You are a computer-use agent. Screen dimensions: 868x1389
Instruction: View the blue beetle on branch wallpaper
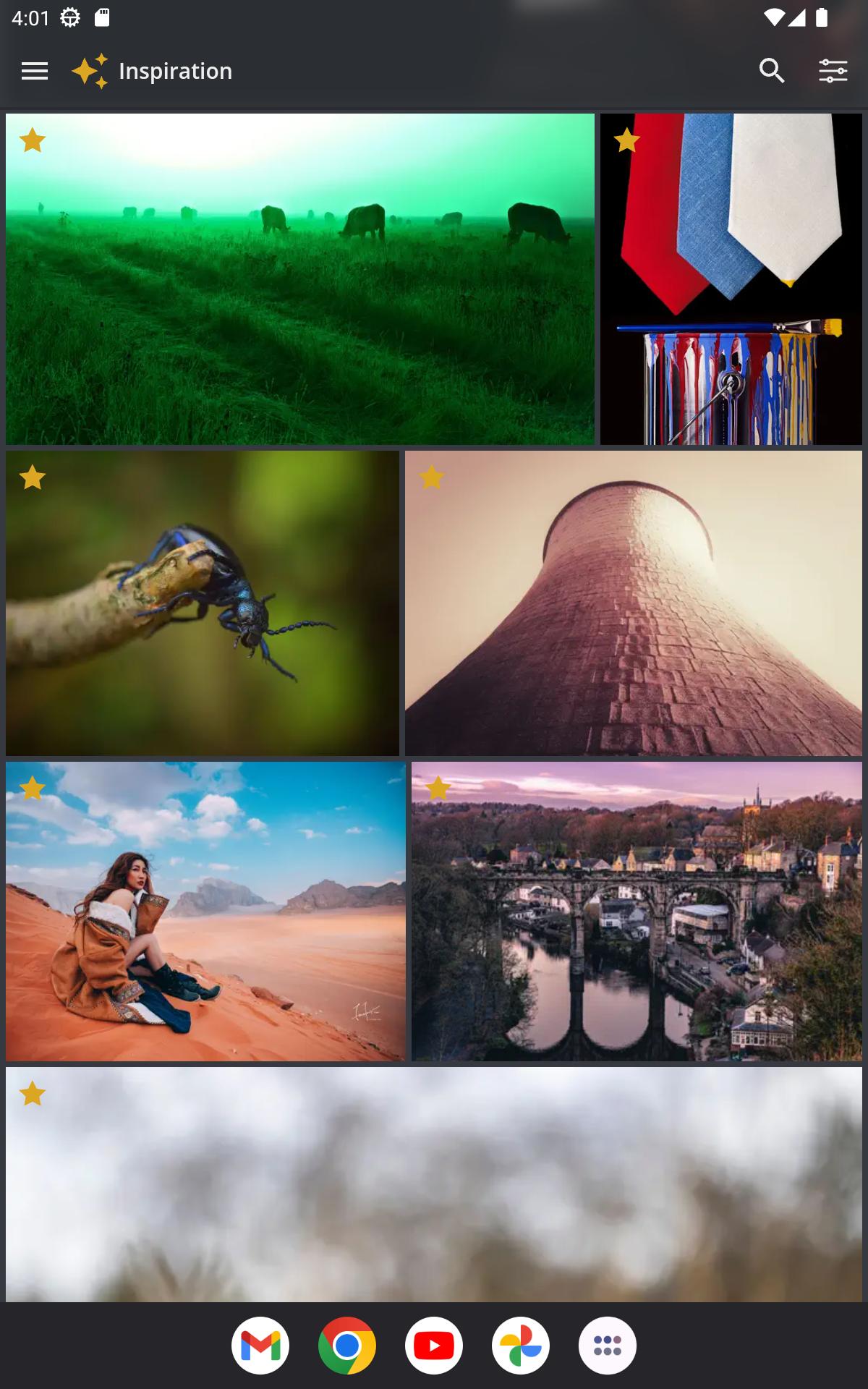tap(203, 603)
